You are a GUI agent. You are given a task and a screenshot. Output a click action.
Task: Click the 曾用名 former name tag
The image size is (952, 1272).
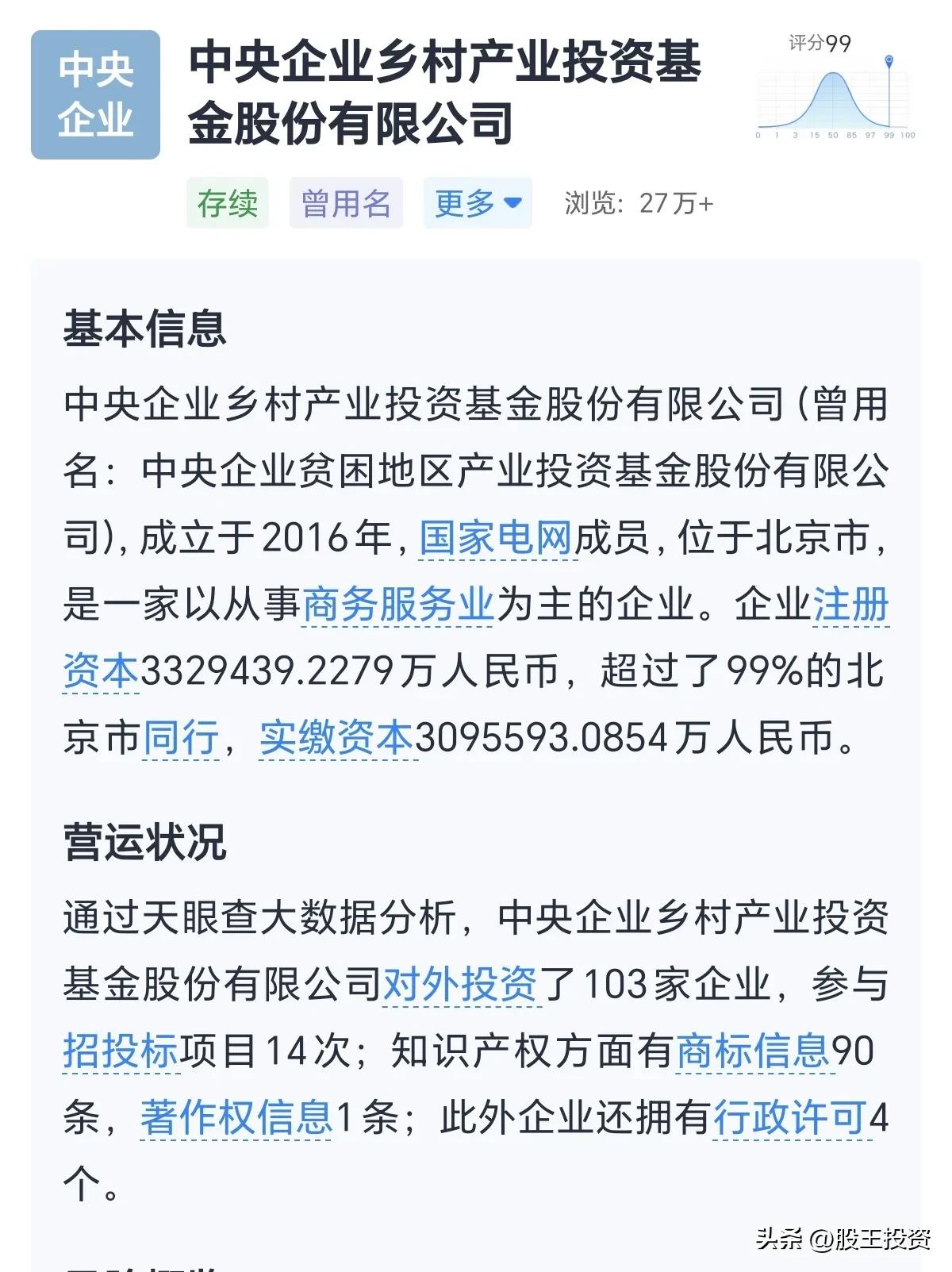tap(347, 203)
